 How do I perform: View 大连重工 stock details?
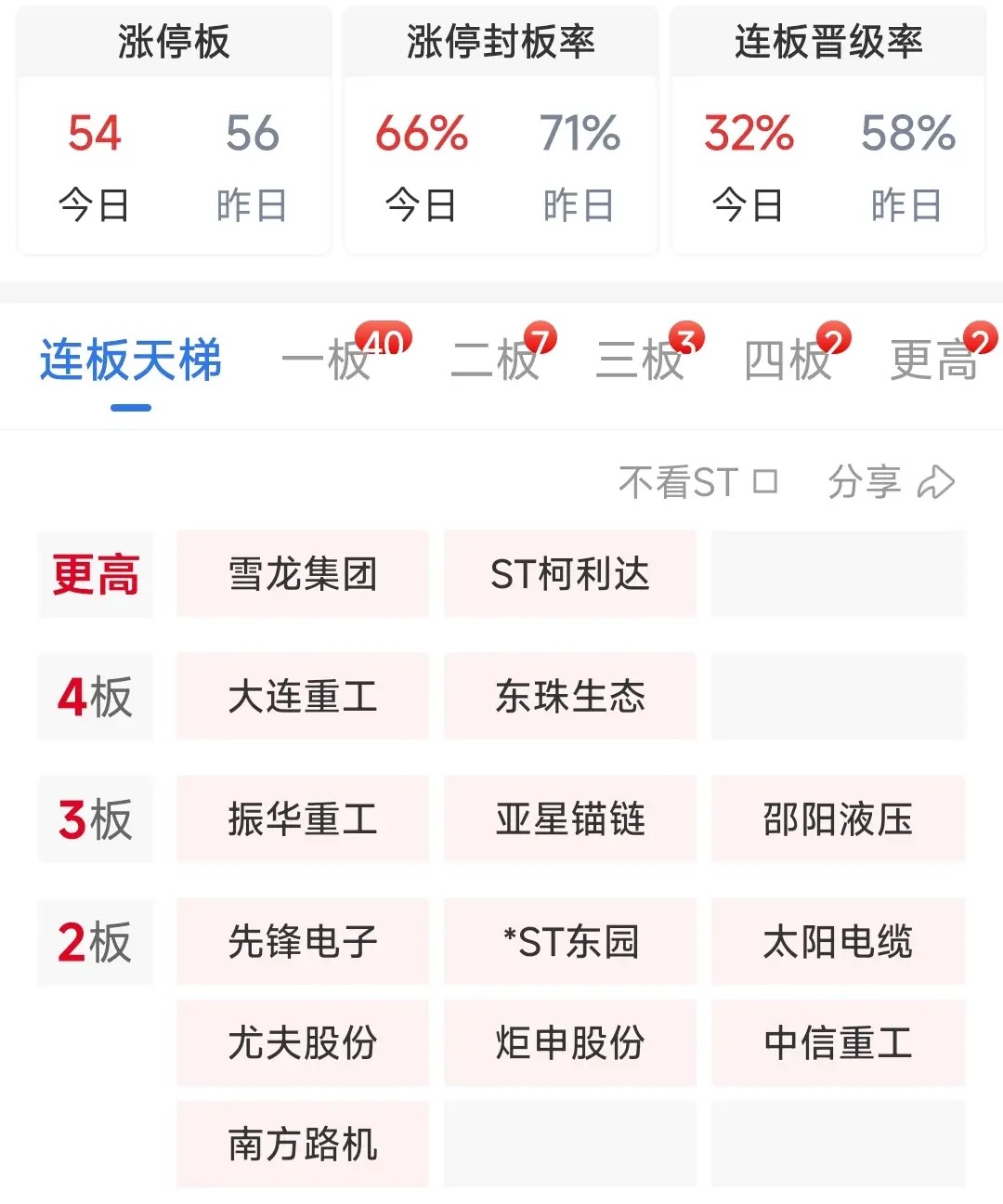(x=303, y=696)
